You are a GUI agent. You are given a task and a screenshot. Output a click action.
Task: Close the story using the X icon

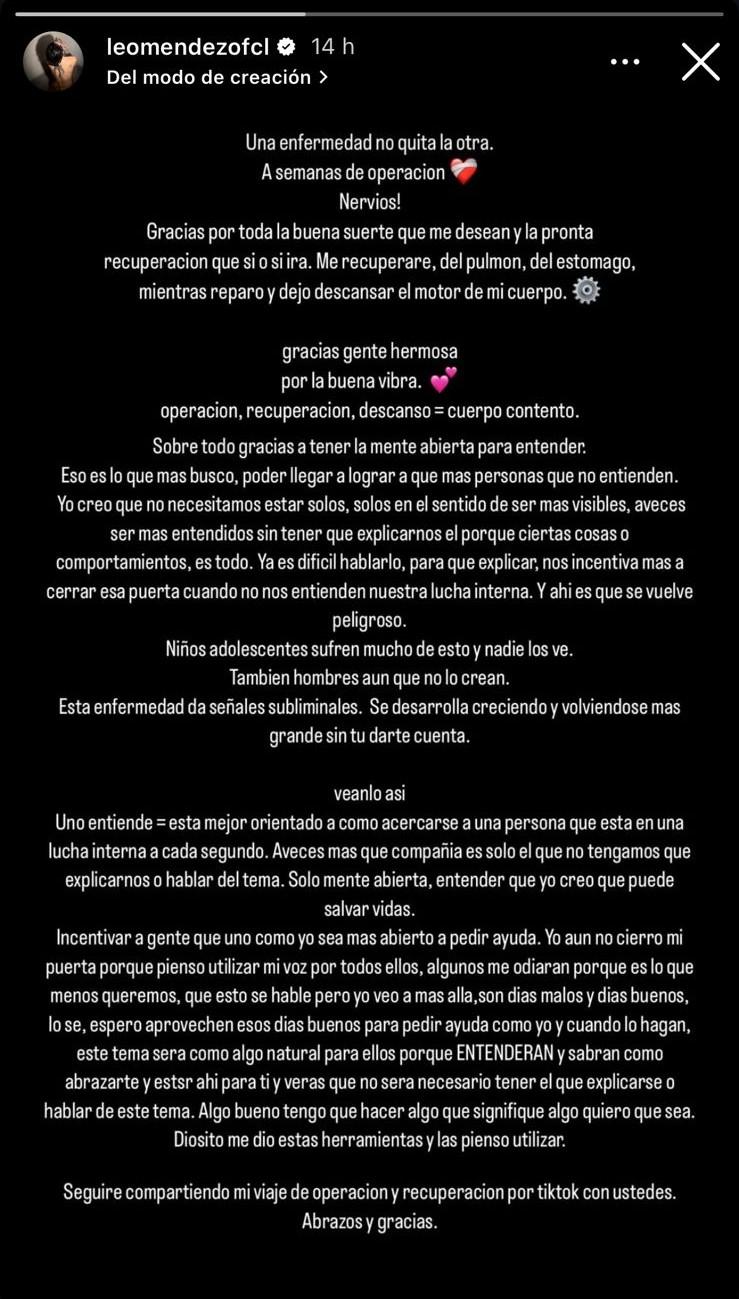point(700,62)
